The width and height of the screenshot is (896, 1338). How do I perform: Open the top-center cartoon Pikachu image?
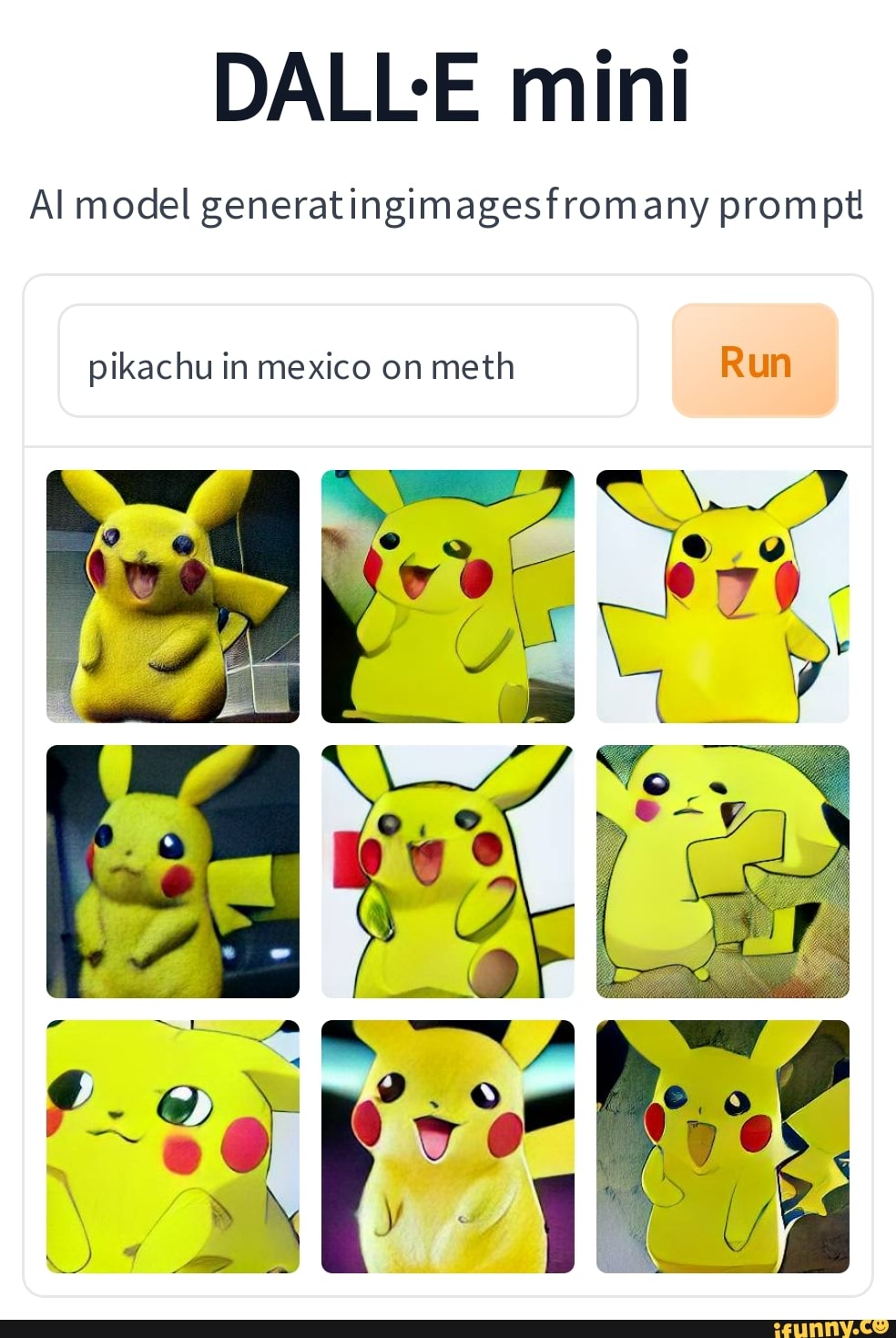point(448,595)
